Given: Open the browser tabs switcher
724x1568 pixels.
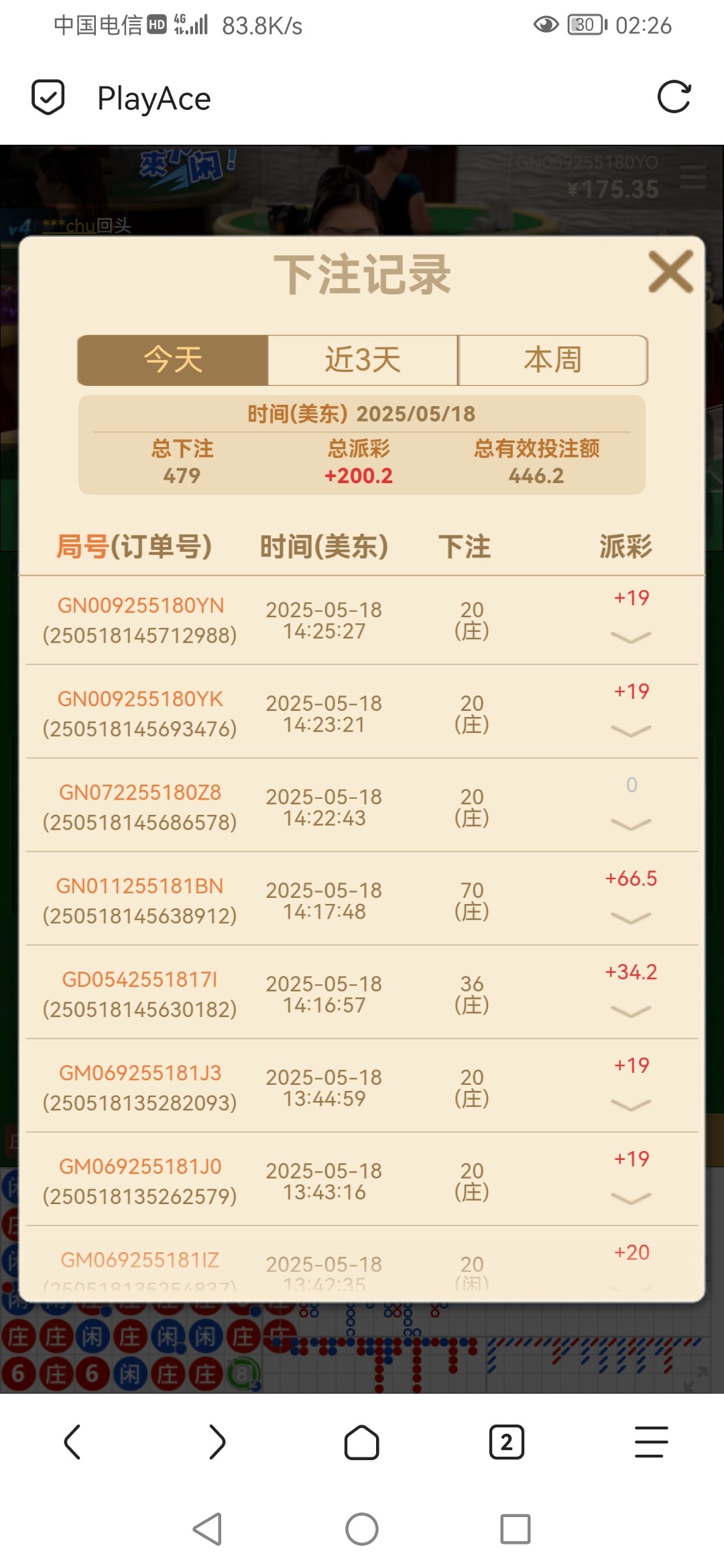Looking at the screenshot, I should [x=507, y=1442].
